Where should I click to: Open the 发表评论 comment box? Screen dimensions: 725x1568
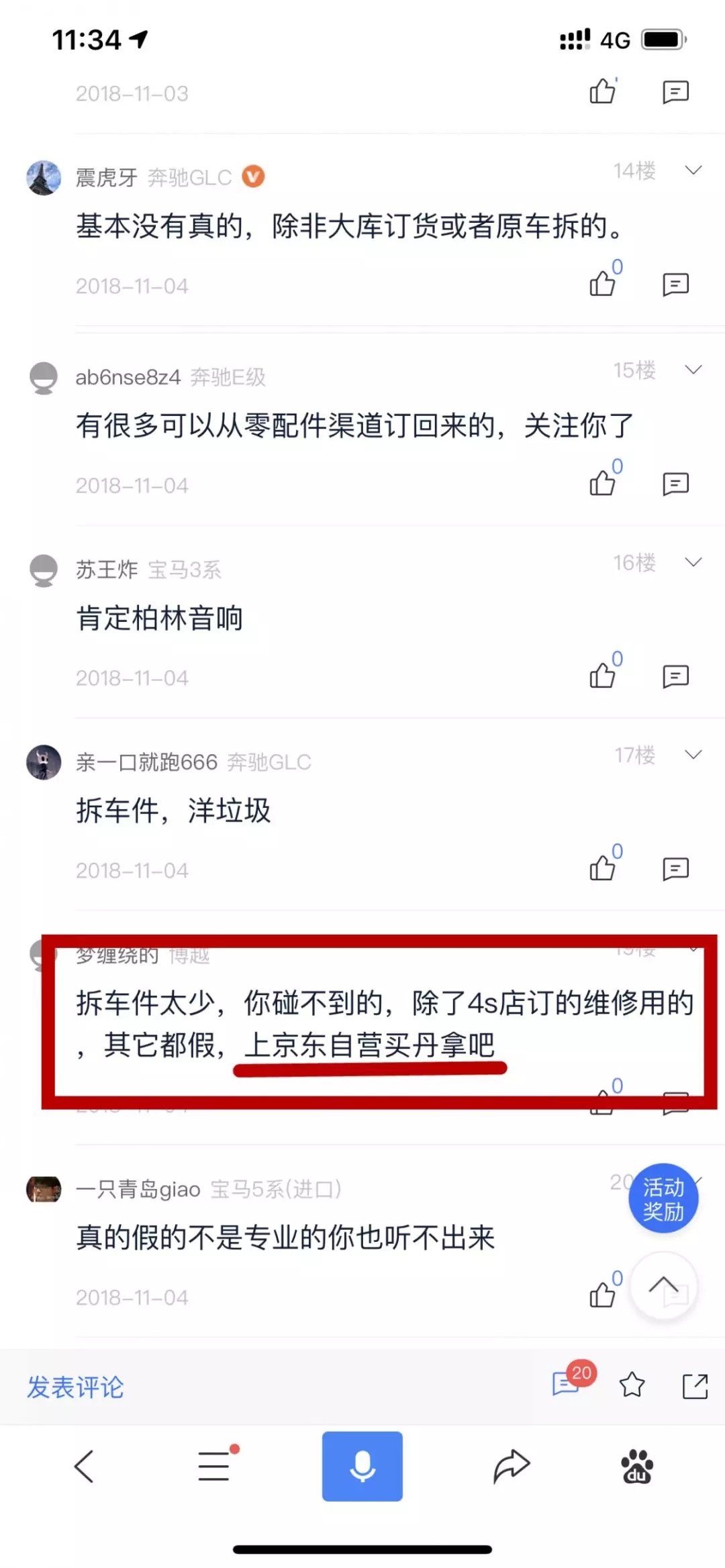[75, 1387]
